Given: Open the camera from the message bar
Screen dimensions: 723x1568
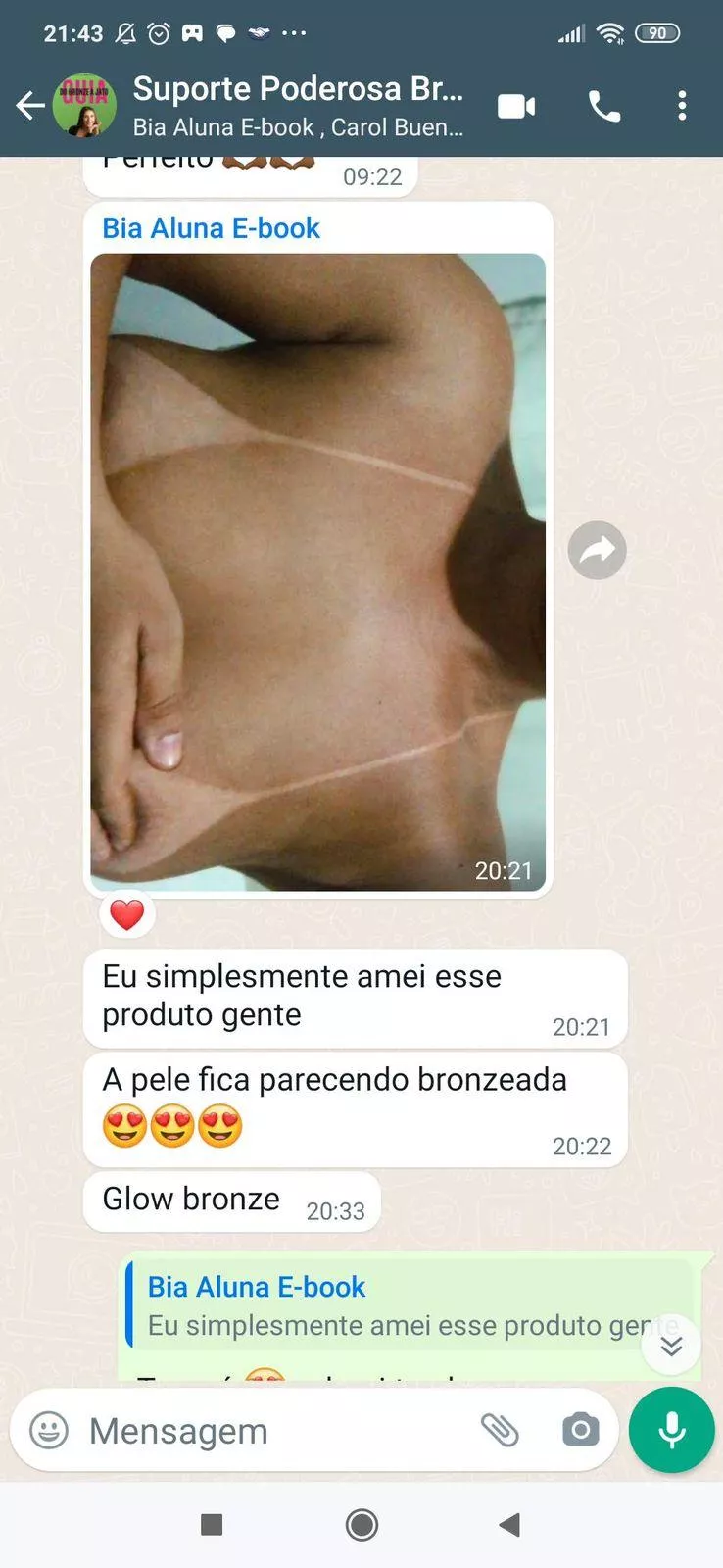Looking at the screenshot, I should click(580, 1431).
